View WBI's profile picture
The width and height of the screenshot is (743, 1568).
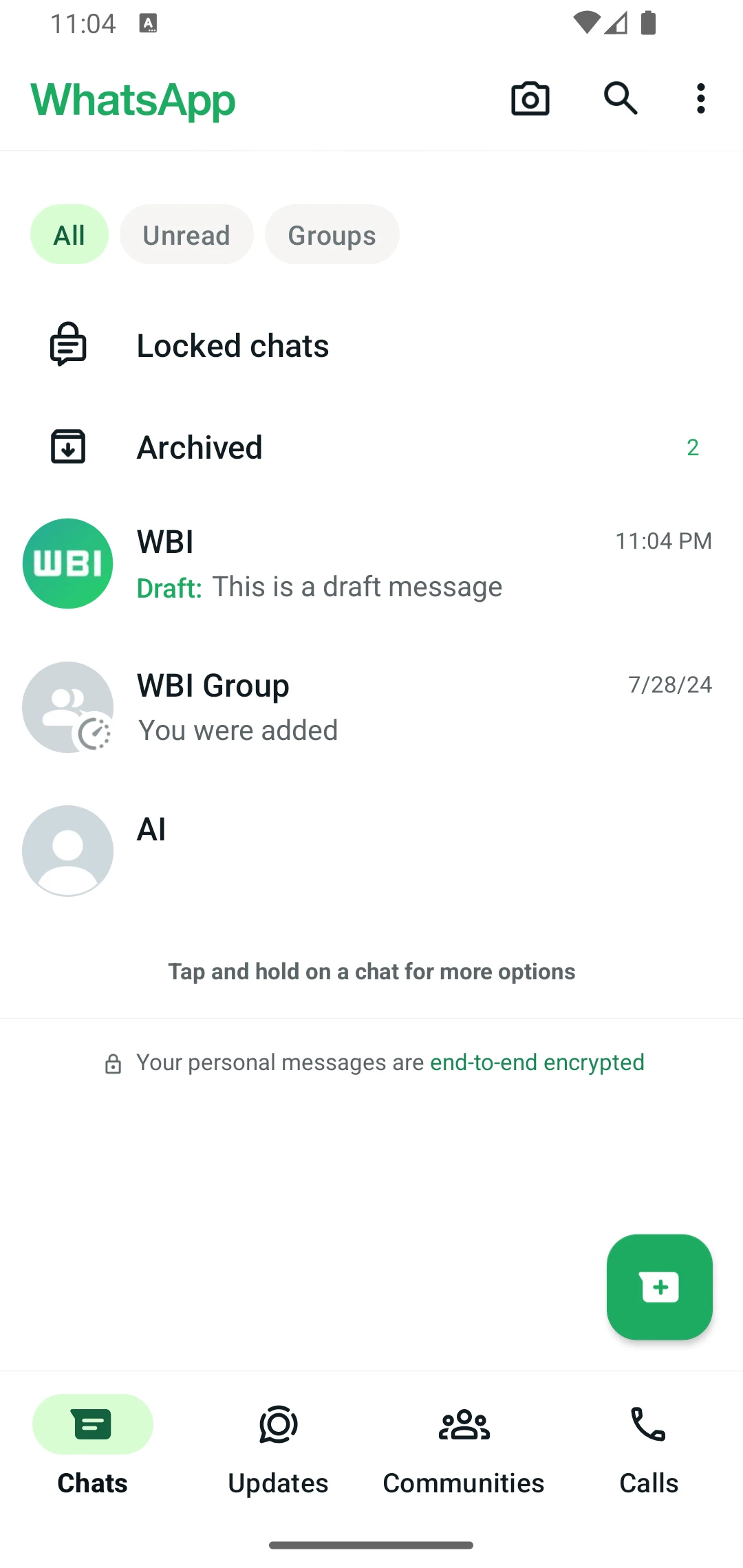pos(67,564)
